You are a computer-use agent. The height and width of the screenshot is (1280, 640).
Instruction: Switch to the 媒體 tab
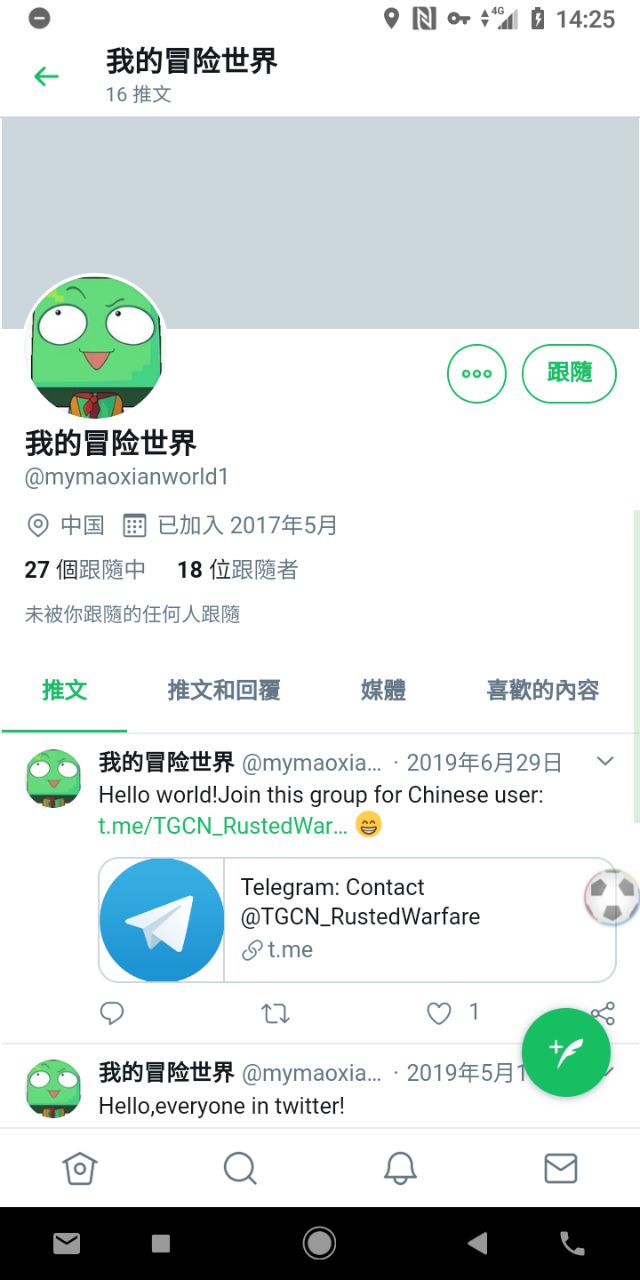(x=383, y=690)
